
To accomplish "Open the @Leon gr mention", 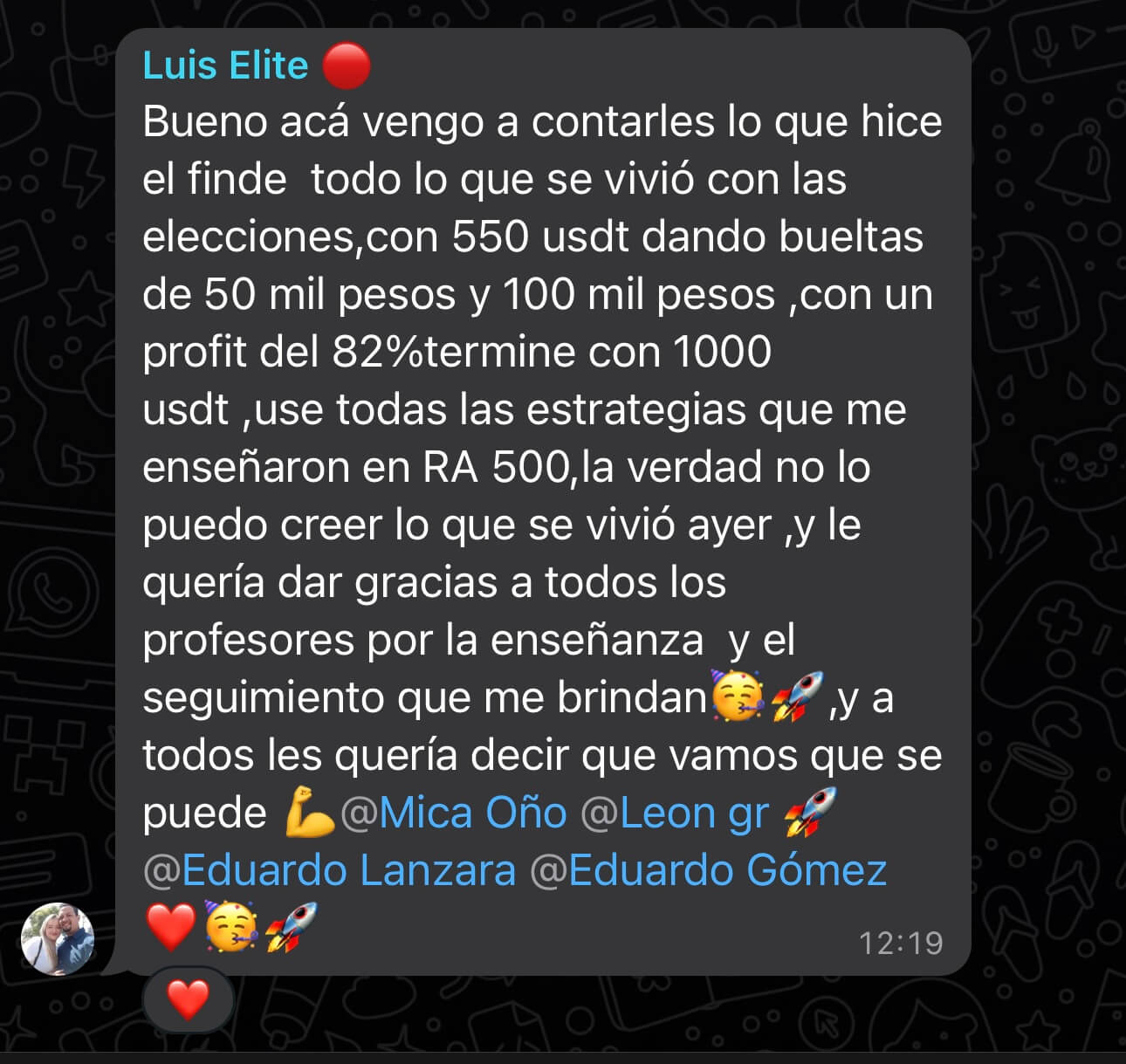I will (x=675, y=813).
